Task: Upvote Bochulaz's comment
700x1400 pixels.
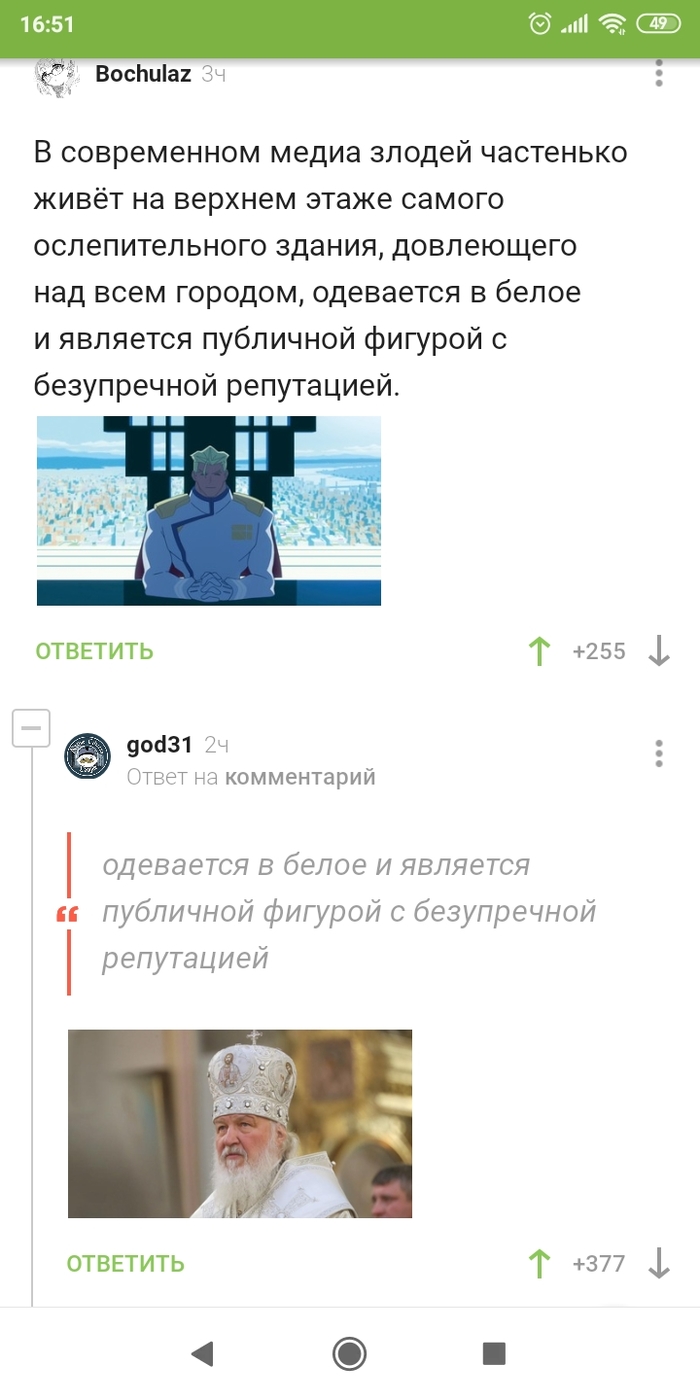Action: coord(539,652)
